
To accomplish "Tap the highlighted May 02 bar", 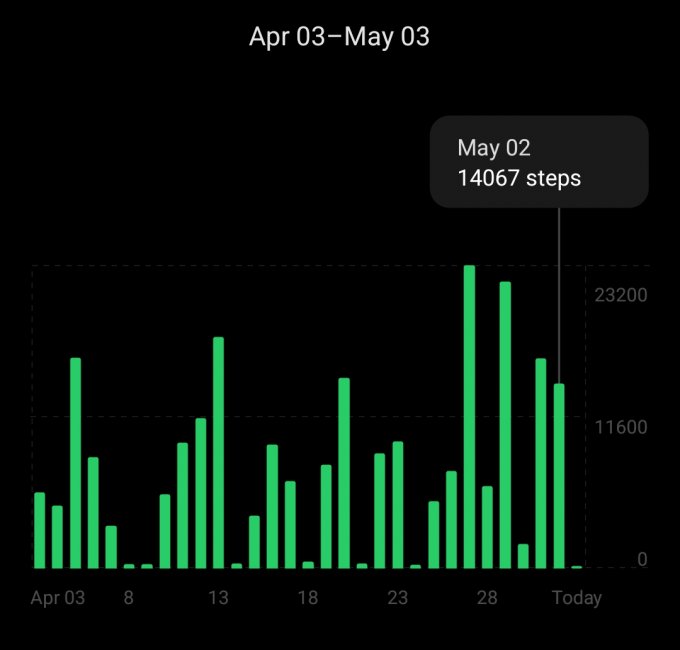I will pos(559,476).
